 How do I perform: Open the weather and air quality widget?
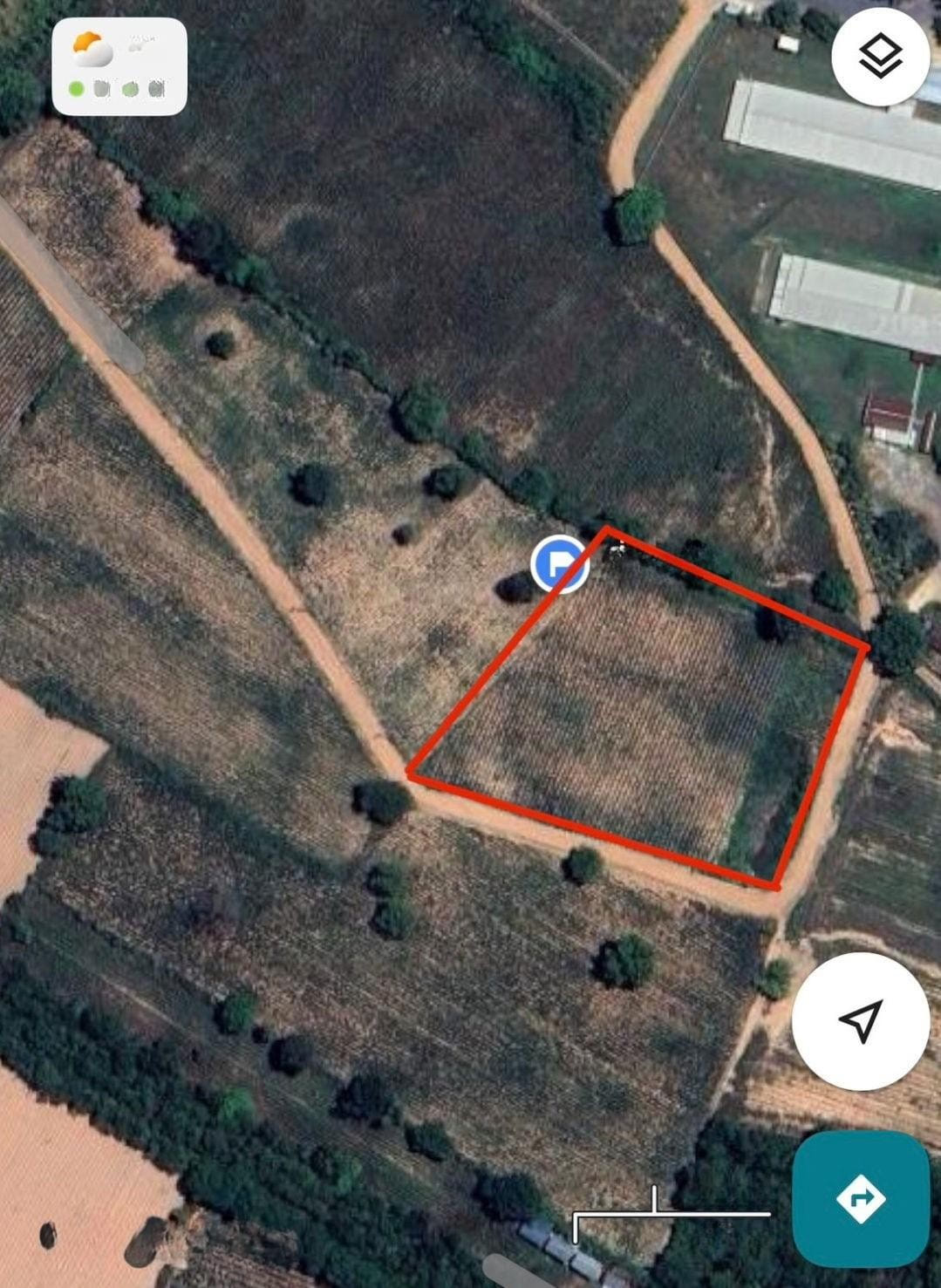pos(119,67)
